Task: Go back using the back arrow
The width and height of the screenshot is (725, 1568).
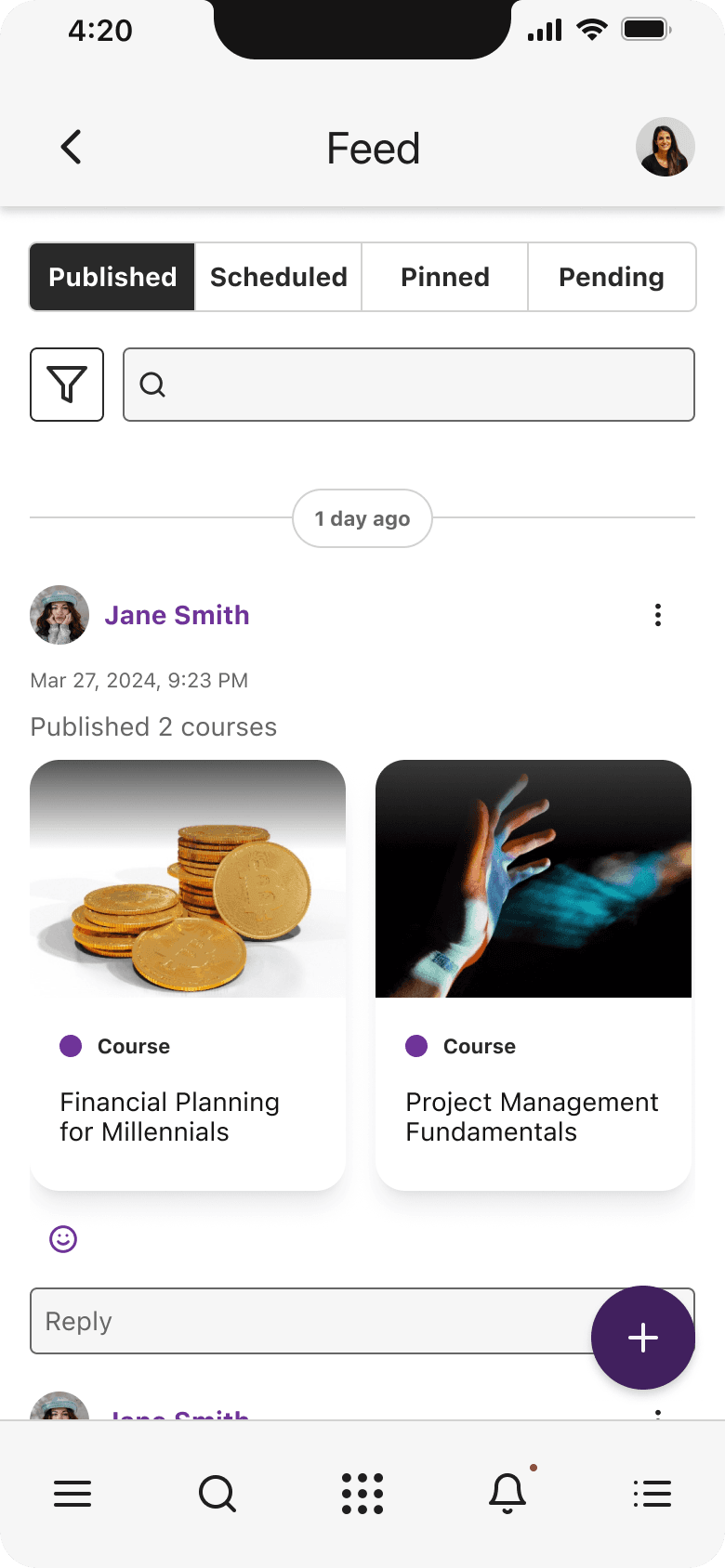Action: 72,148
